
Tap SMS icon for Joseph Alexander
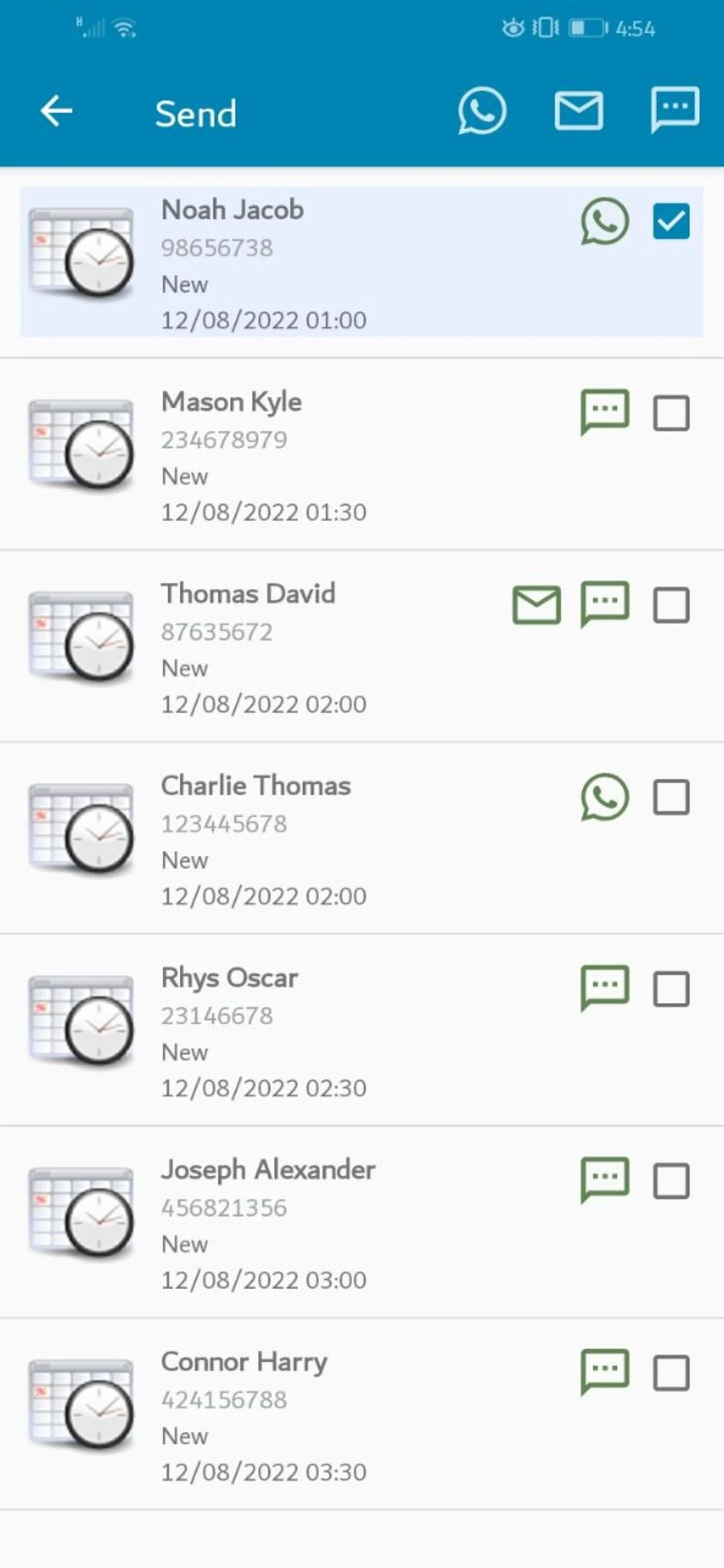coord(605,1179)
